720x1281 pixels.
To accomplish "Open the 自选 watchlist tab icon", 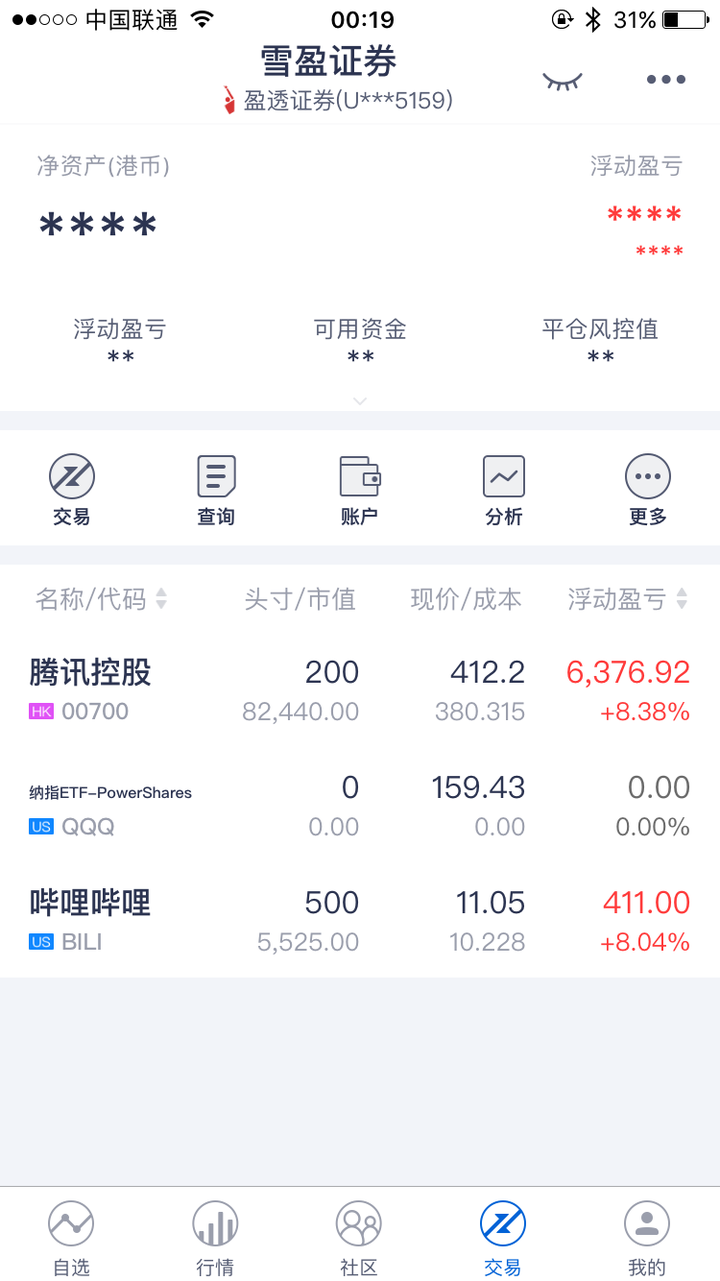I will [x=71, y=1235].
